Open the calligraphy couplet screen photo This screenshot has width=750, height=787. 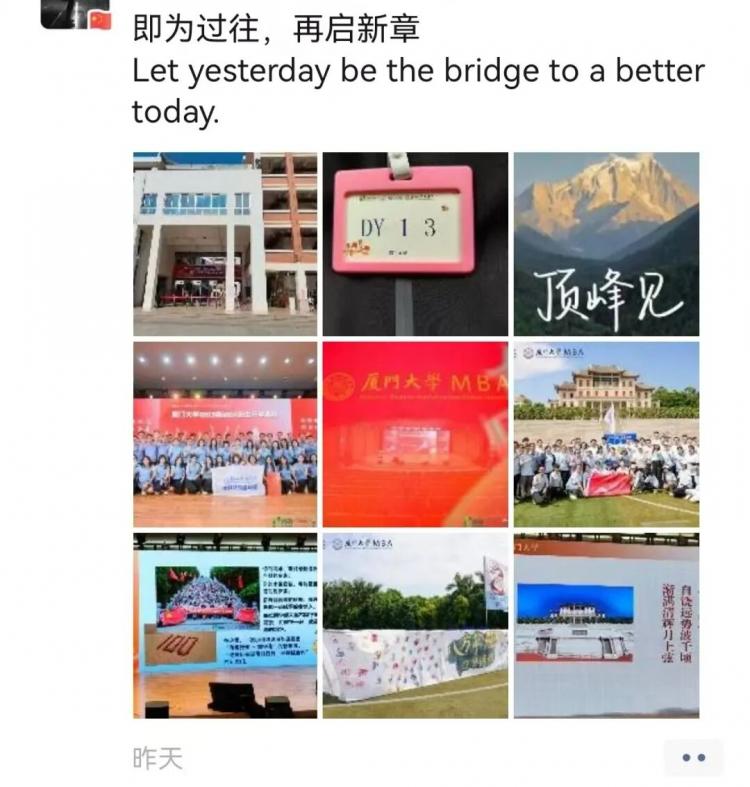(606, 625)
